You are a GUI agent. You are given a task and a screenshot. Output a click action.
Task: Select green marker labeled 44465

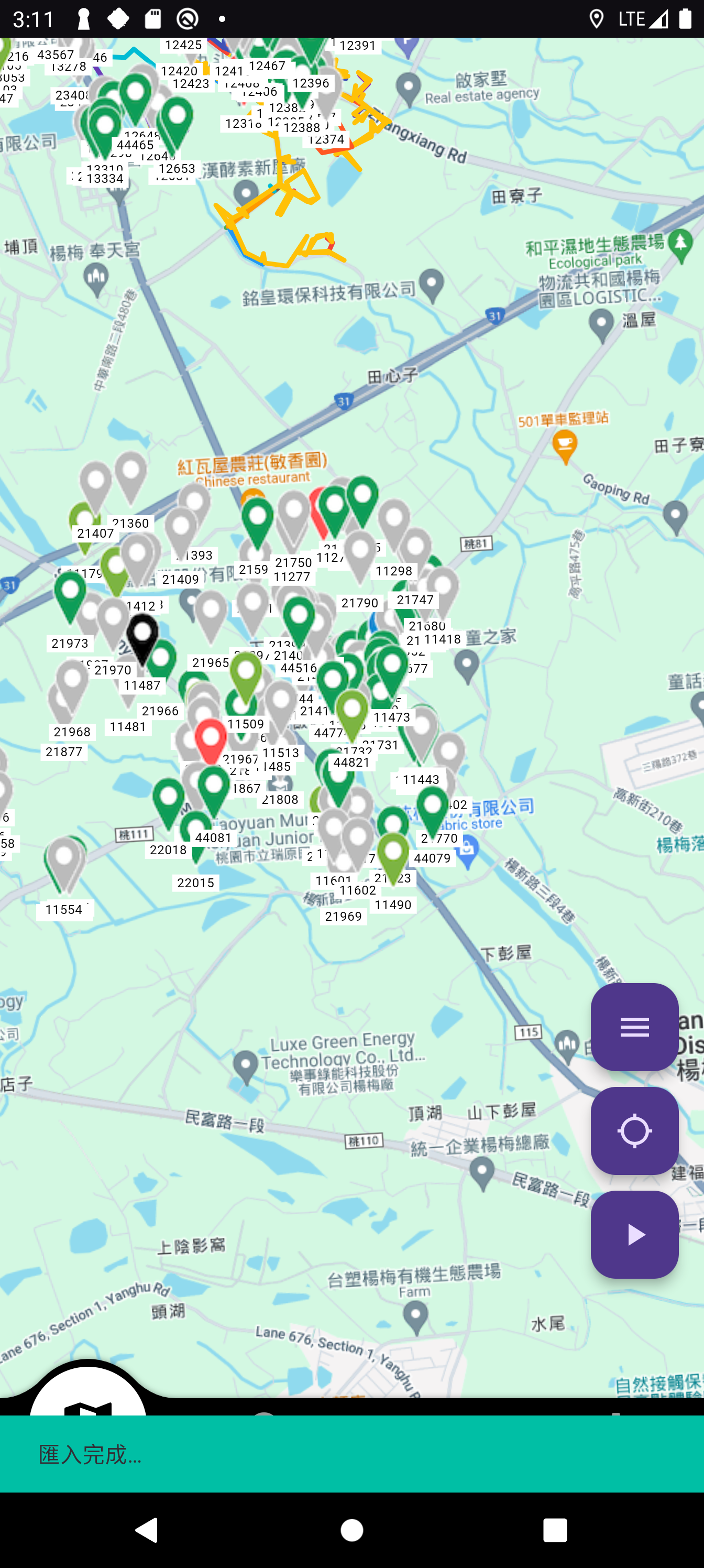135,97
